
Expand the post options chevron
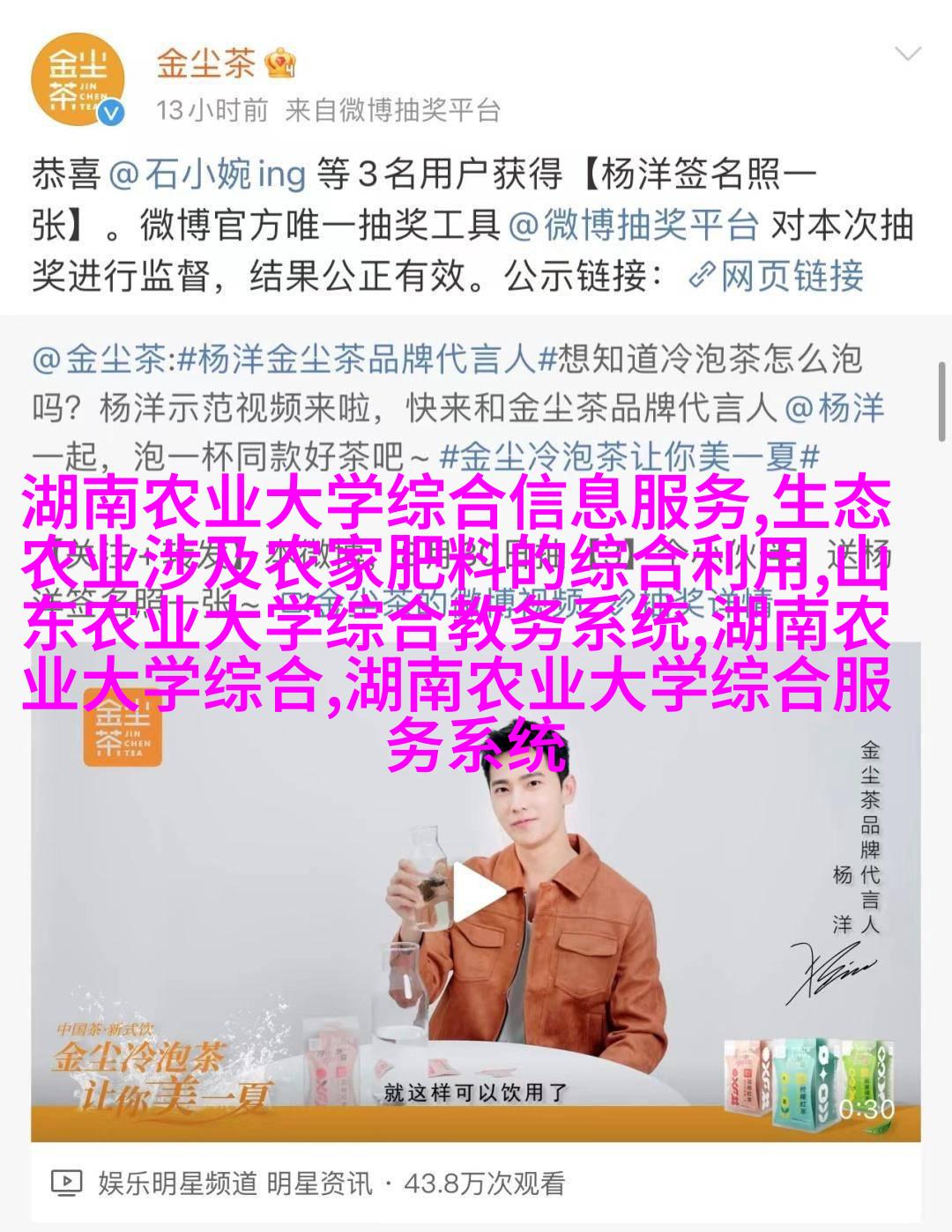click(x=907, y=55)
